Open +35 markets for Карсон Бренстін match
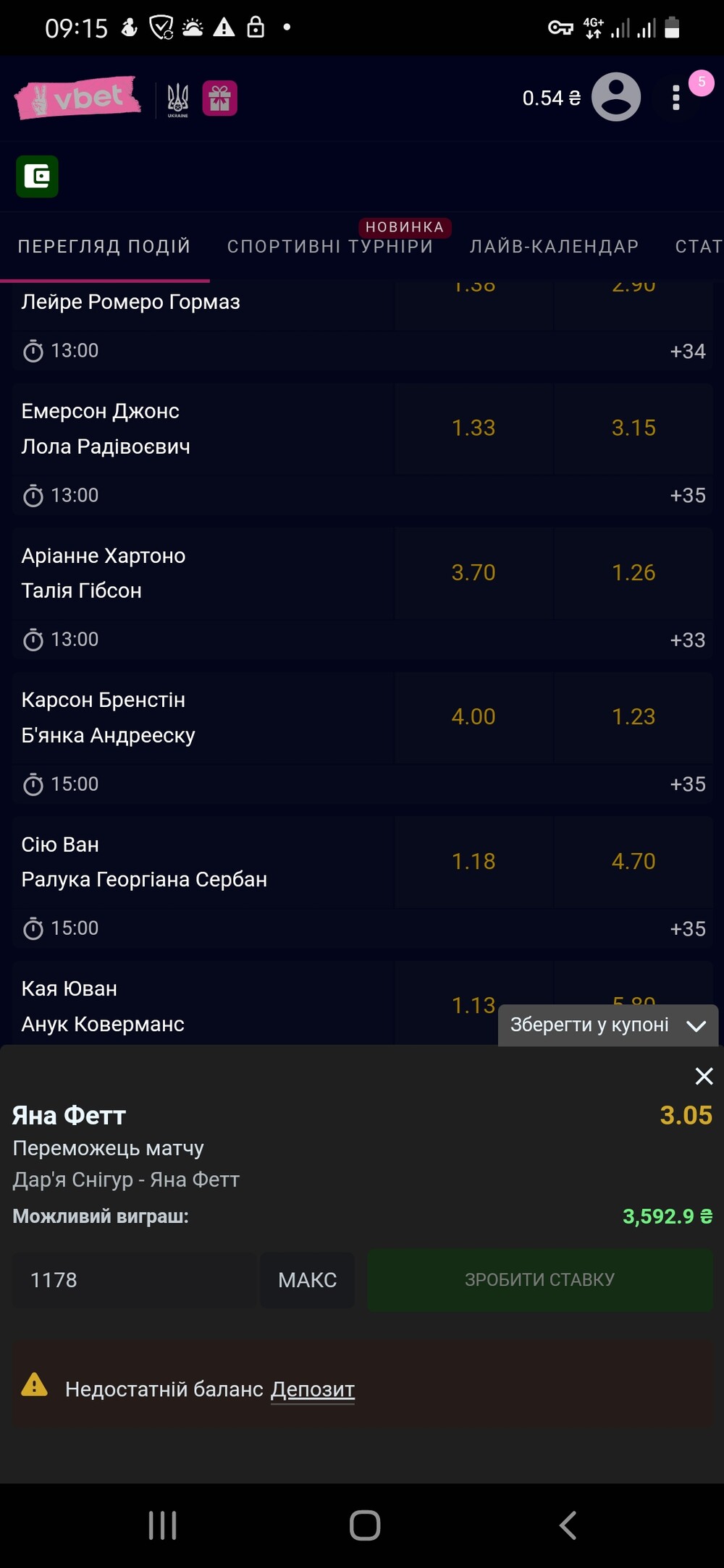This screenshot has height=1568, width=724. (x=687, y=784)
